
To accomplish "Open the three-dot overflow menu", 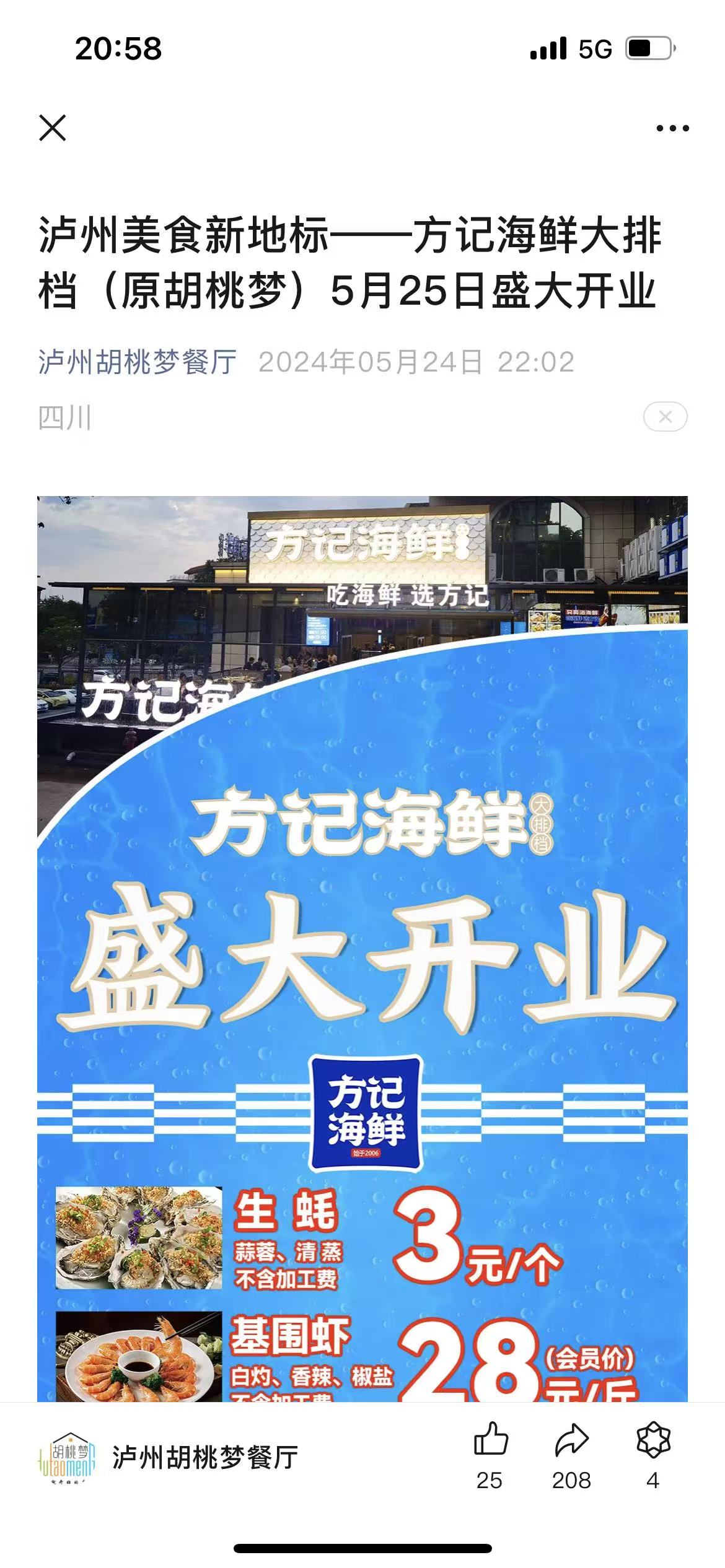I will tap(672, 128).
